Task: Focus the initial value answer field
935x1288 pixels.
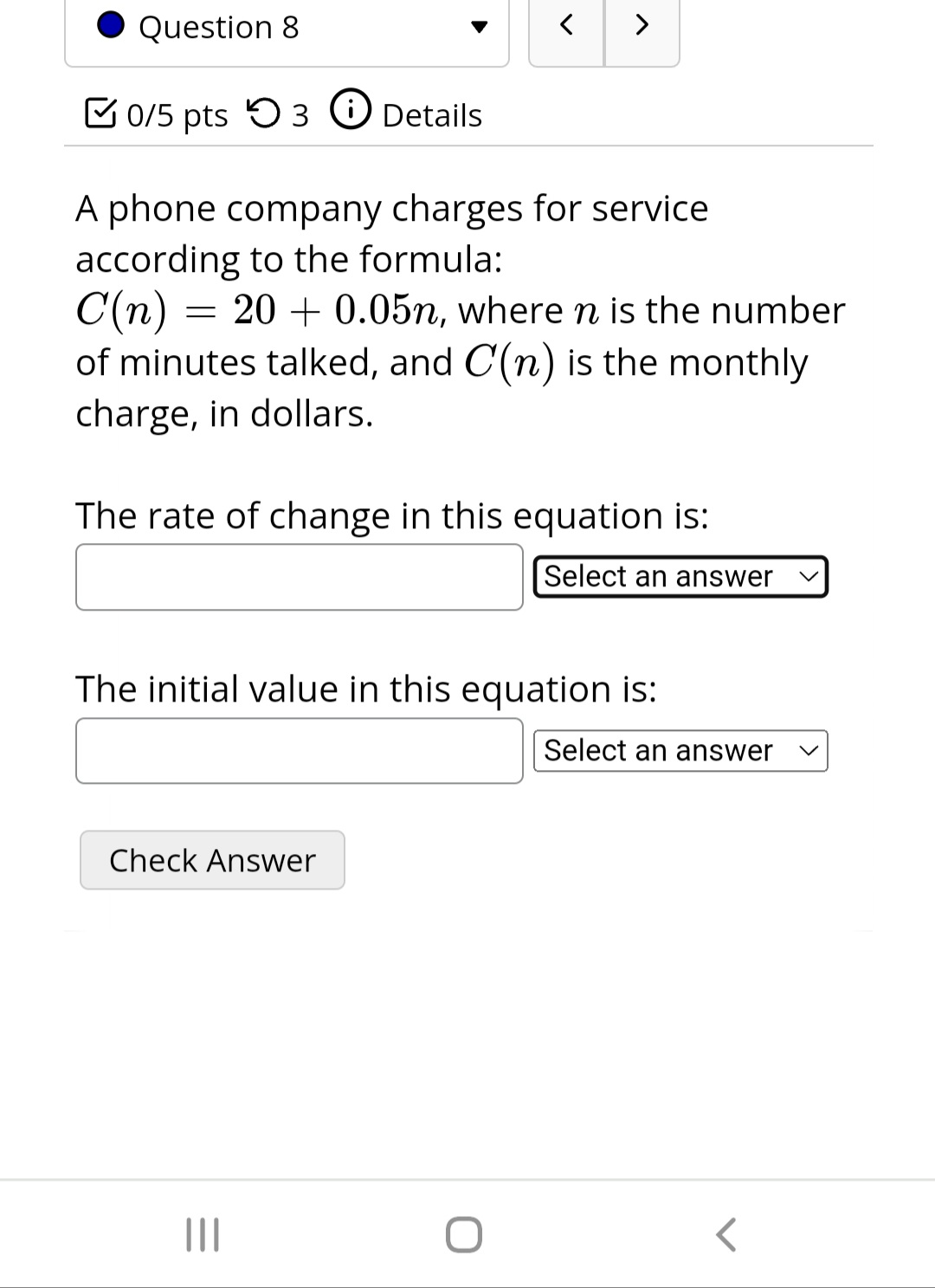Action: click(299, 751)
